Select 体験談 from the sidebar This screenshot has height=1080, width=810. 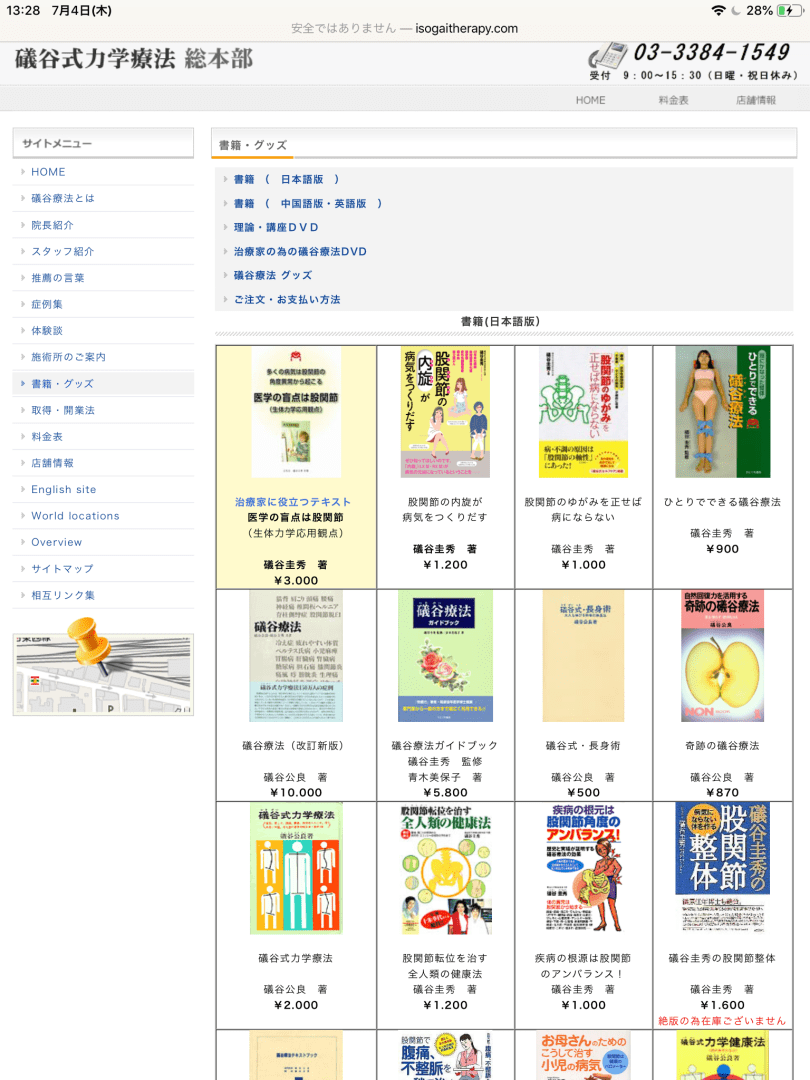pos(47,330)
